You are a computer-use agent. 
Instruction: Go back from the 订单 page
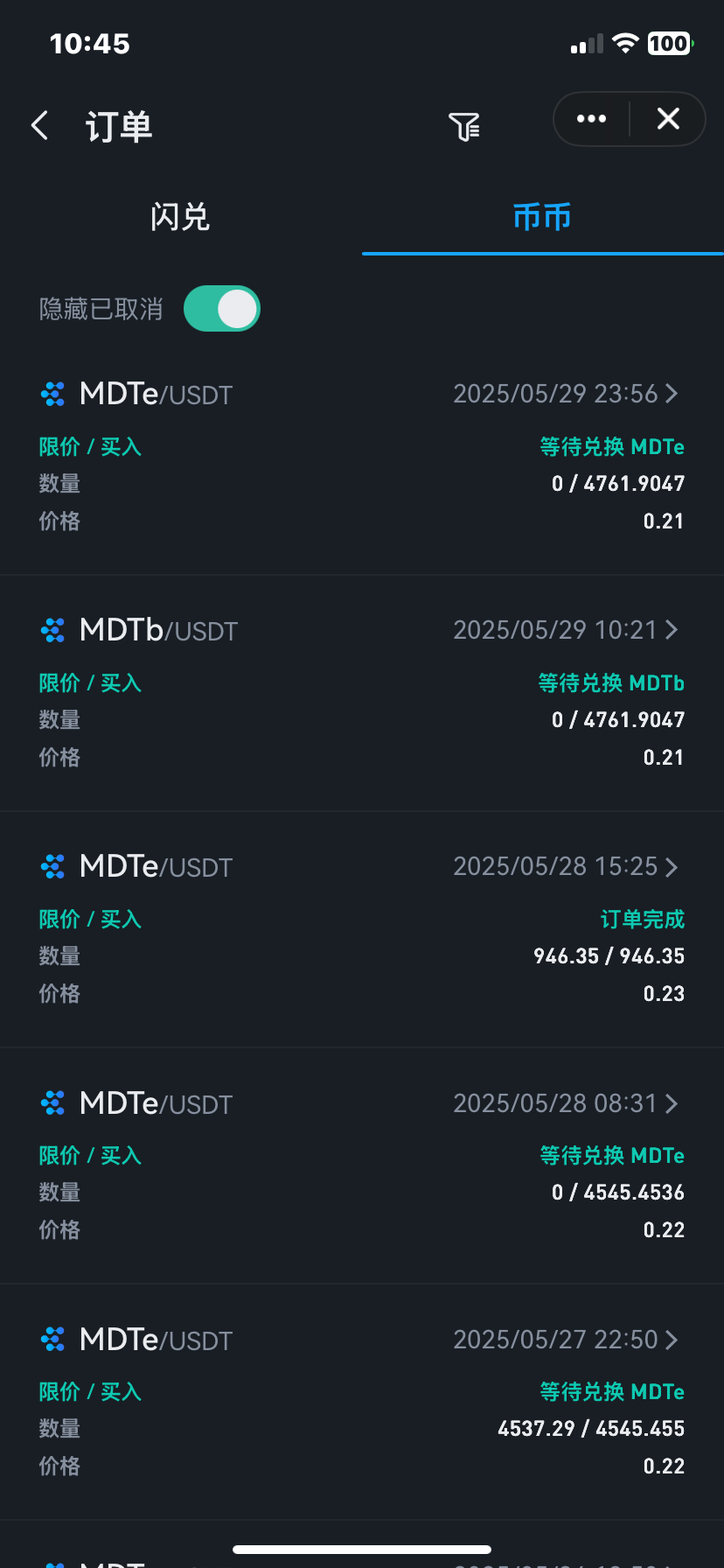(x=40, y=126)
